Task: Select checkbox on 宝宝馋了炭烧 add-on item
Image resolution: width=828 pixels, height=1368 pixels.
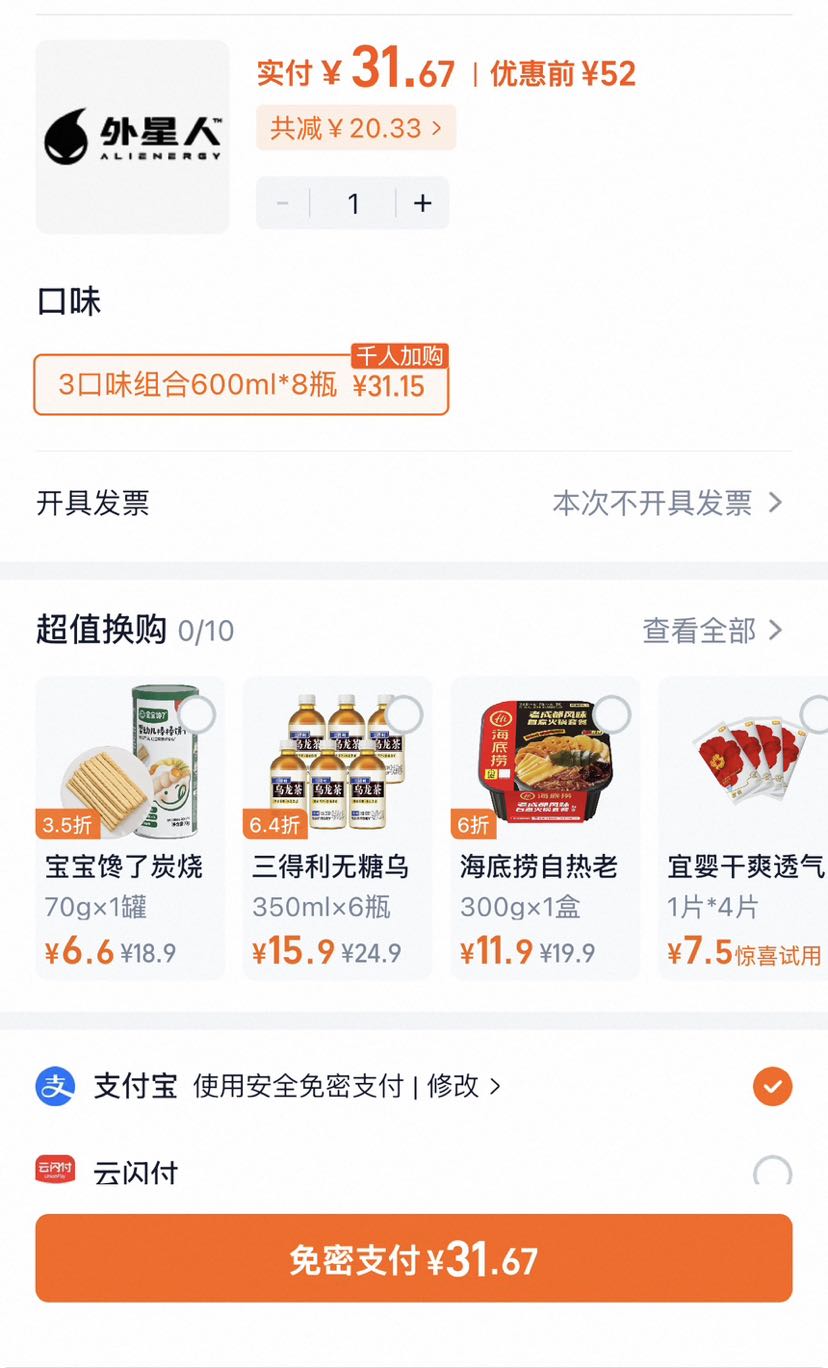Action: click(198, 715)
